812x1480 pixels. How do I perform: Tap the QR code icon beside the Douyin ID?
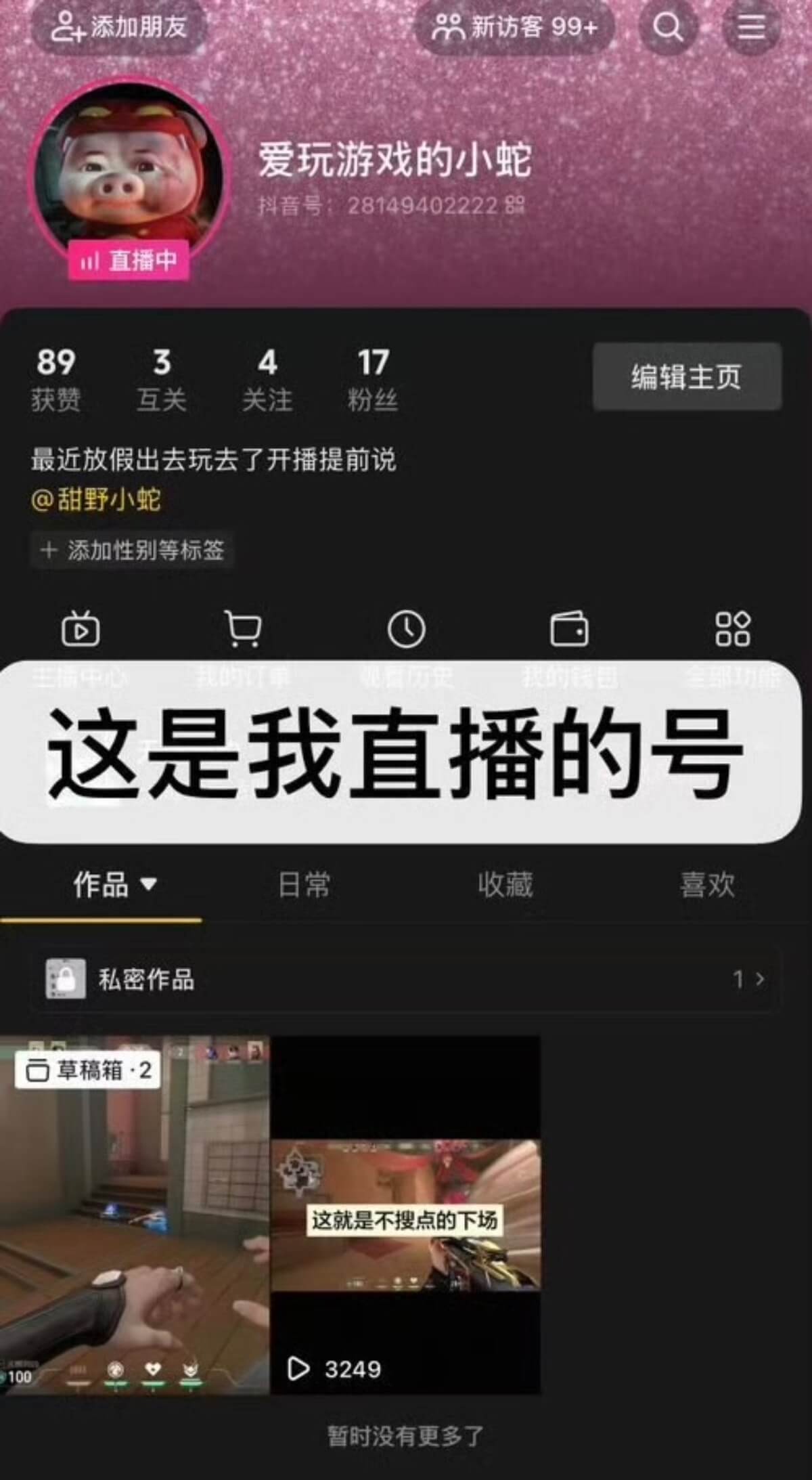pos(516,204)
